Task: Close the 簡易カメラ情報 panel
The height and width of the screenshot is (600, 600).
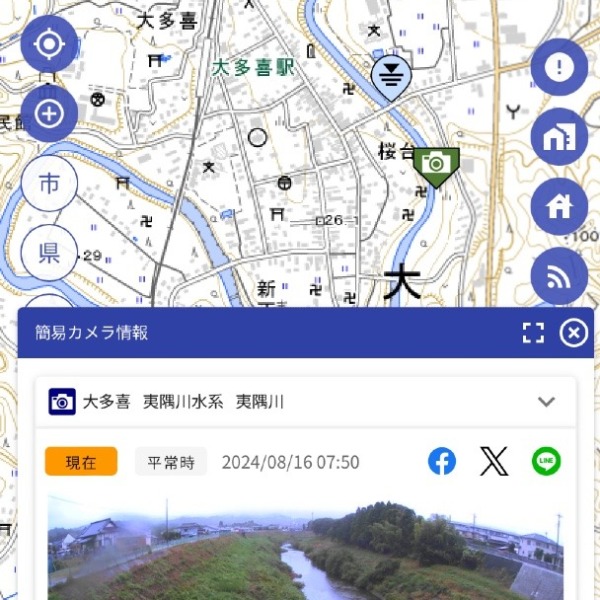Action: pos(574,333)
